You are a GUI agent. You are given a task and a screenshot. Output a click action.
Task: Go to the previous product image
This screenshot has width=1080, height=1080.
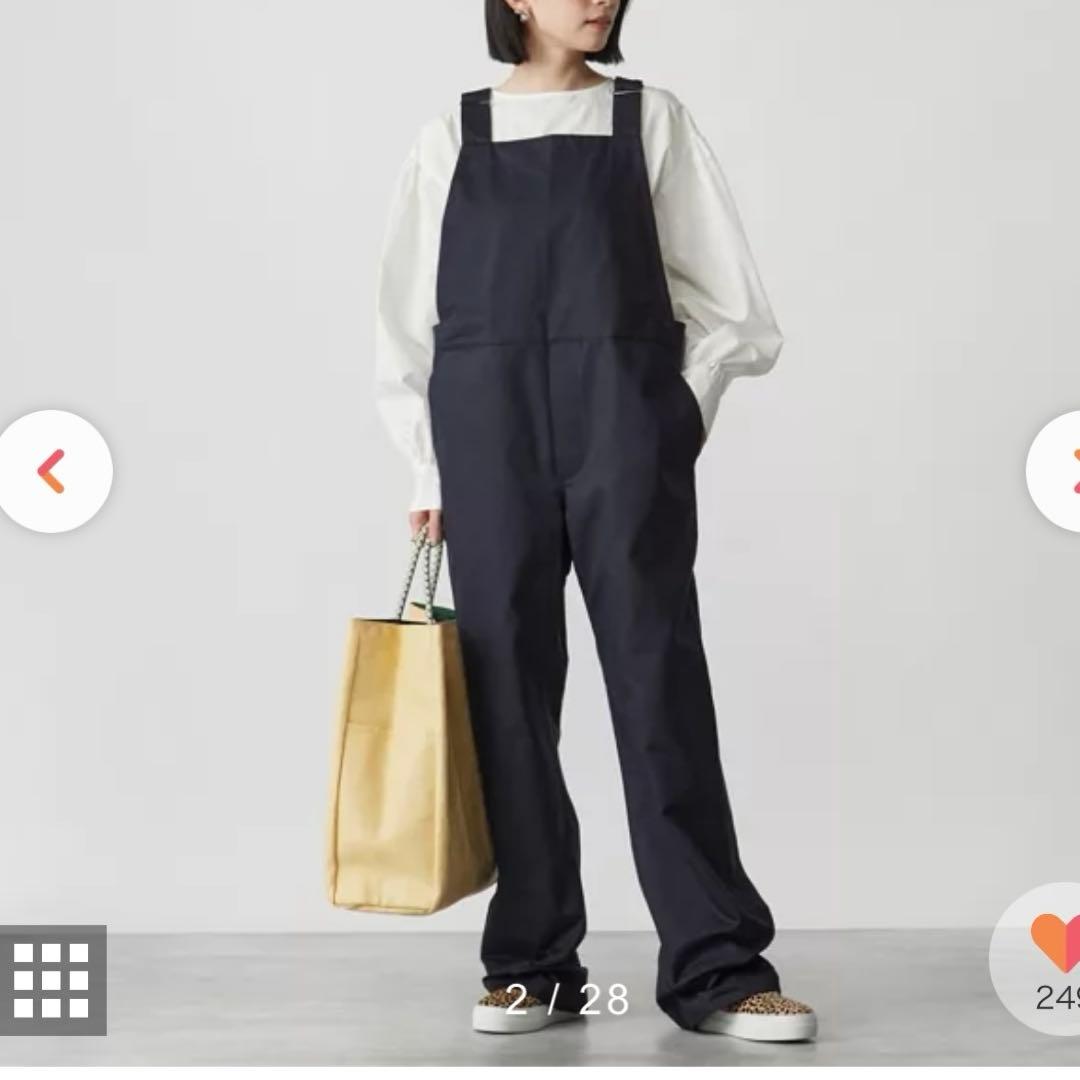pos(52,471)
